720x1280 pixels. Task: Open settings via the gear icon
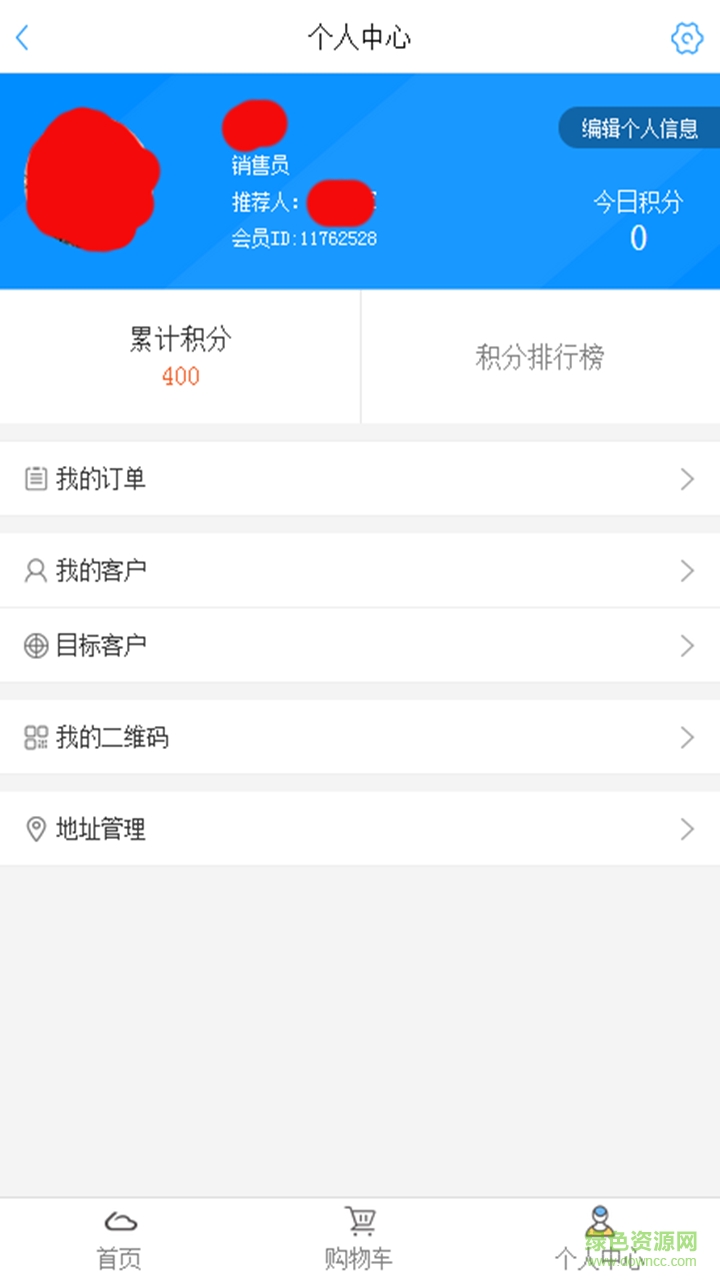click(686, 38)
